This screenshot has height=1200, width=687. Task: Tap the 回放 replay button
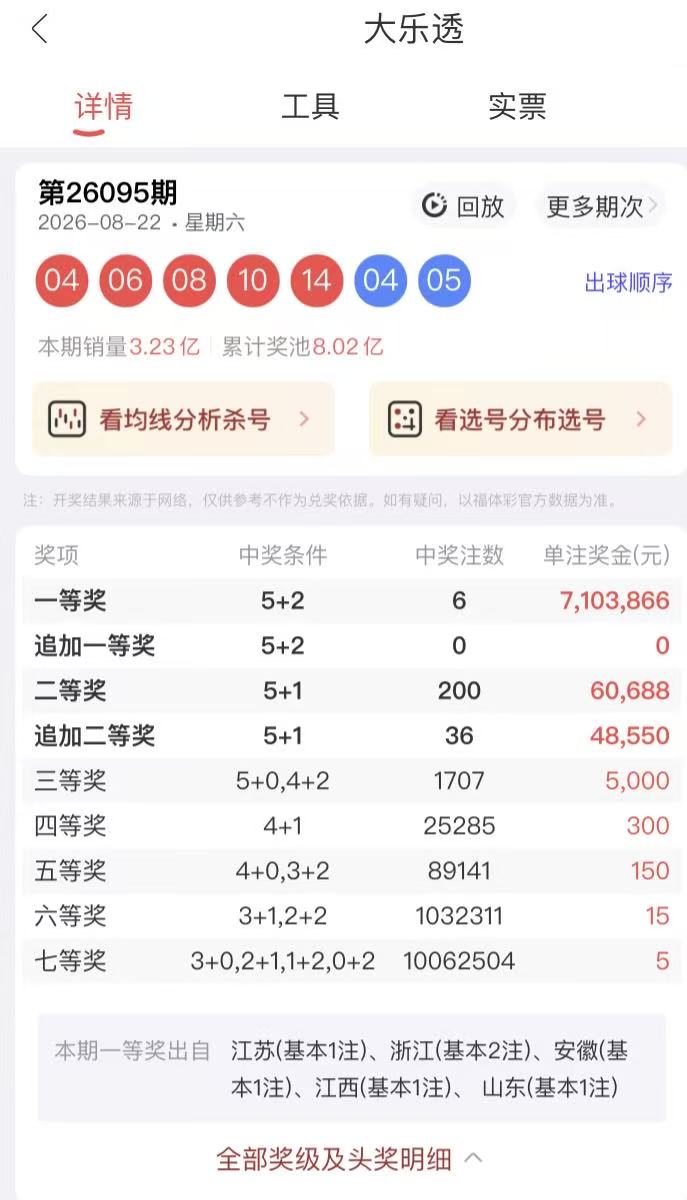[x=463, y=206]
